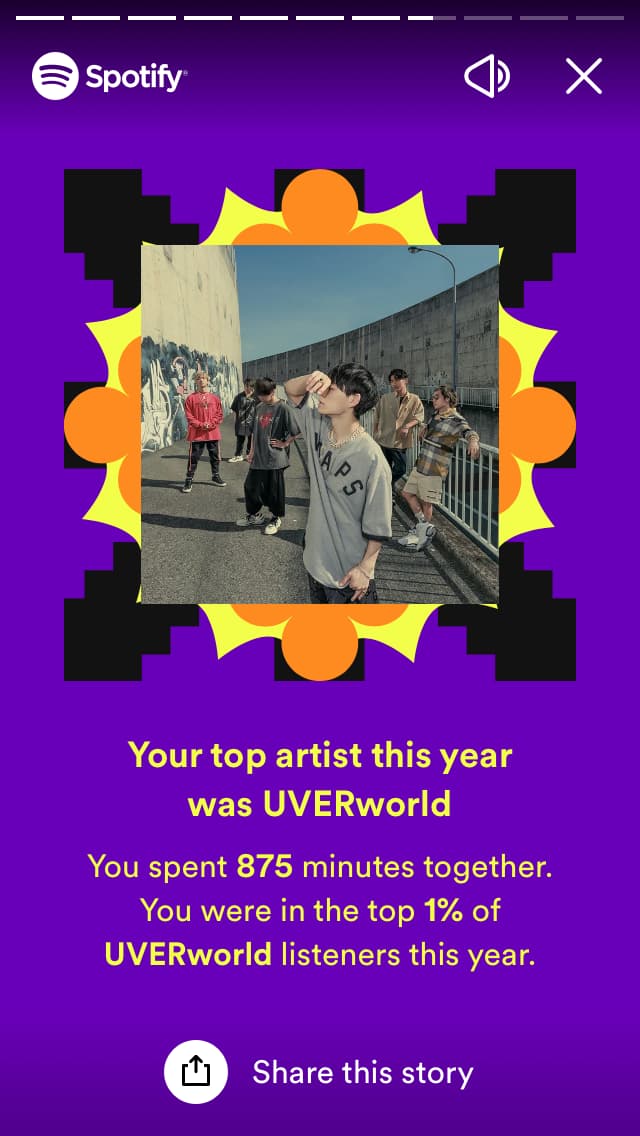Image resolution: width=640 pixels, height=1136 pixels.
Task: Mute the story sound
Action: point(487,76)
